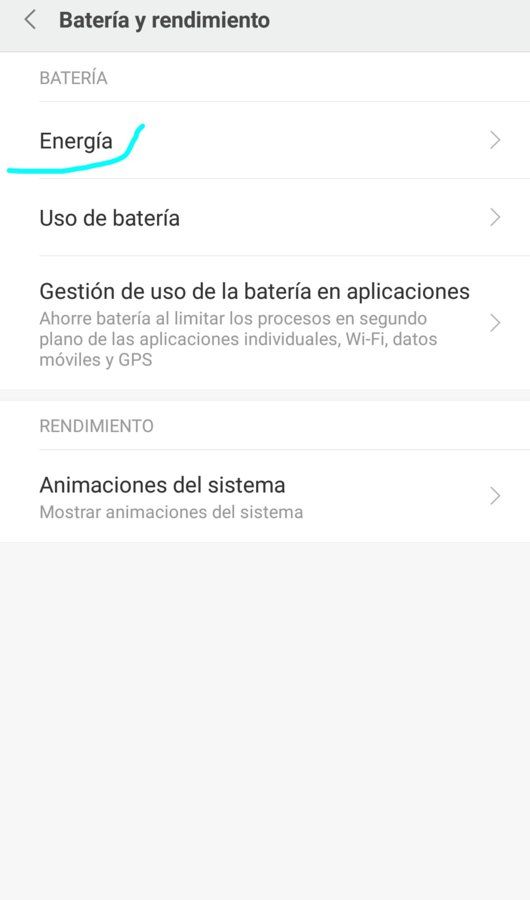Open the Energía settings row
The width and height of the screenshot is (530, 900).
[x=265, y=140]
